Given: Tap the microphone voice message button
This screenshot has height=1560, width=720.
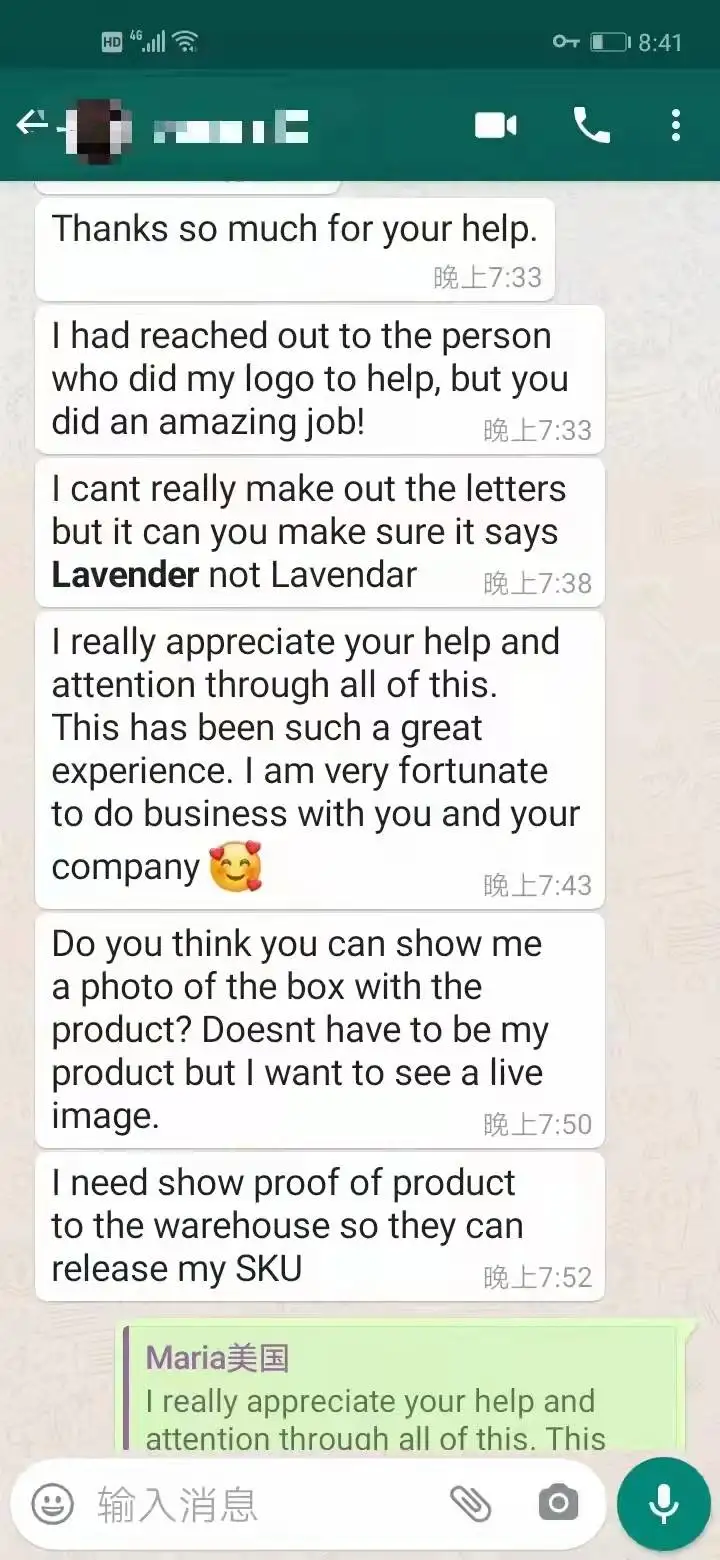Looking at the screenshot, I should (x=663, y=1503).
